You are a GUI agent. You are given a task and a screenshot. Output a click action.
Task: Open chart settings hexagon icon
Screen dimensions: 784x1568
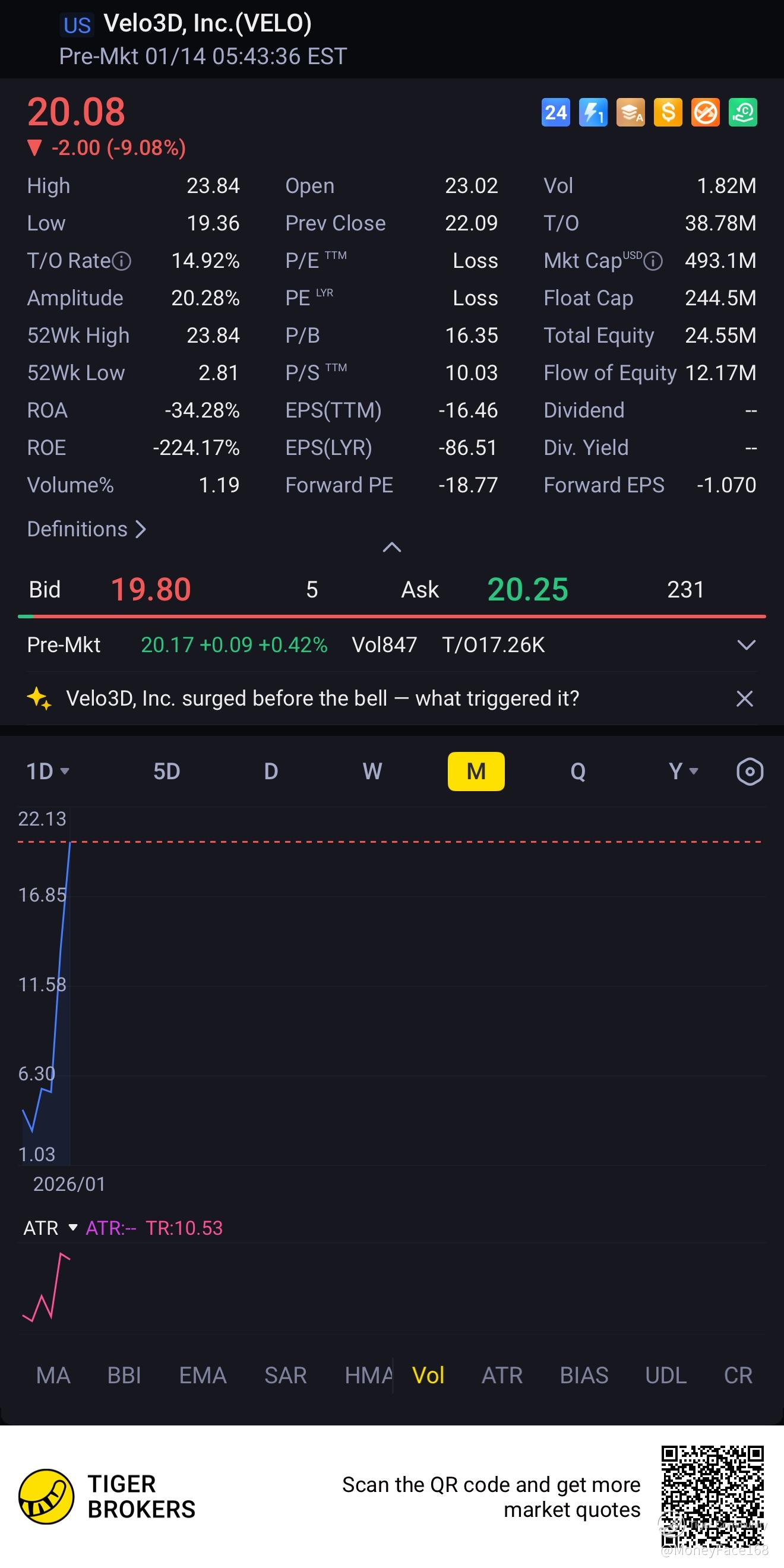click(750, 771)
